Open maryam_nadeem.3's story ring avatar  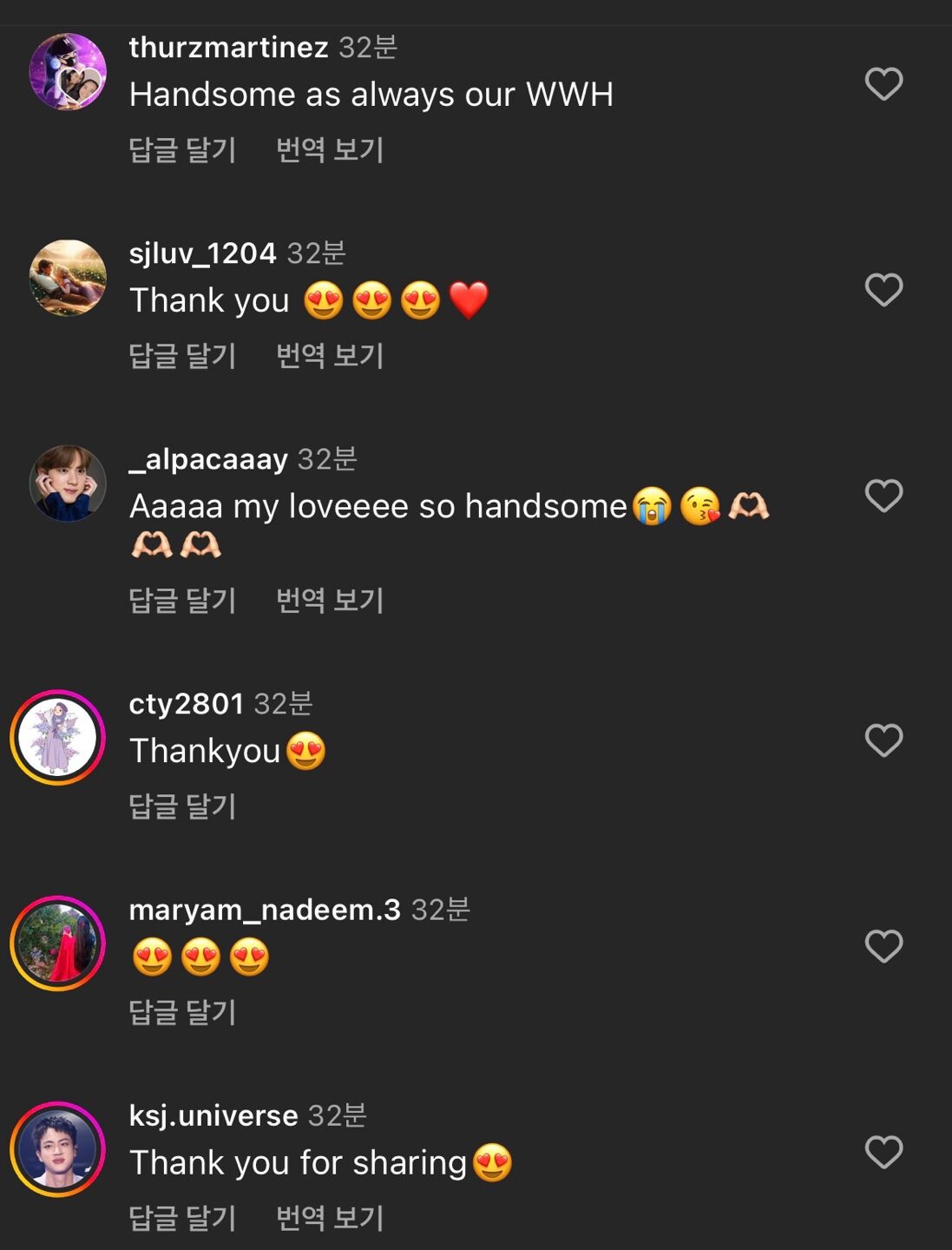(57, 944)
